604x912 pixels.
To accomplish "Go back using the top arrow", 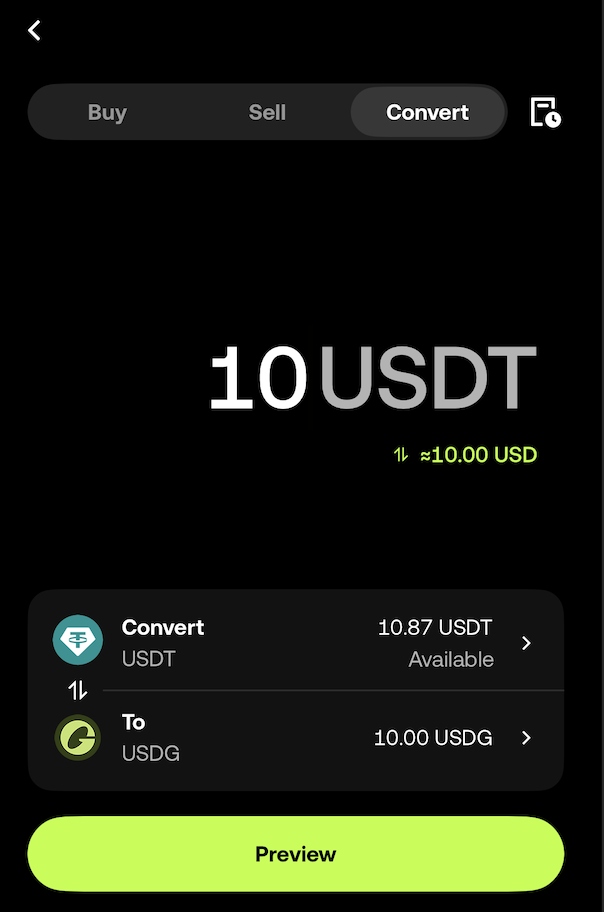I will (x=35, y=30).
